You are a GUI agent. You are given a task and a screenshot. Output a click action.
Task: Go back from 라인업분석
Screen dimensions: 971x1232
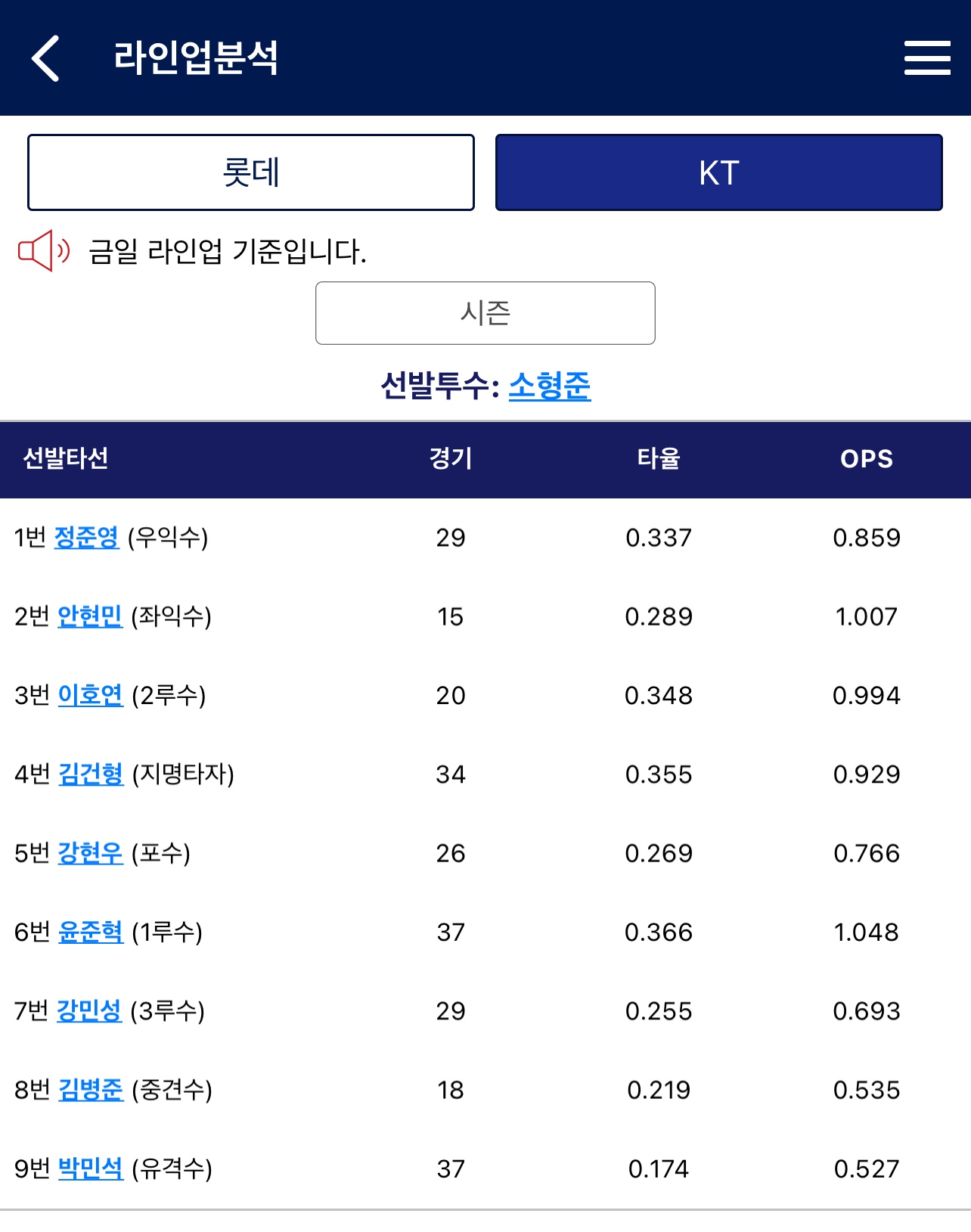45,58
